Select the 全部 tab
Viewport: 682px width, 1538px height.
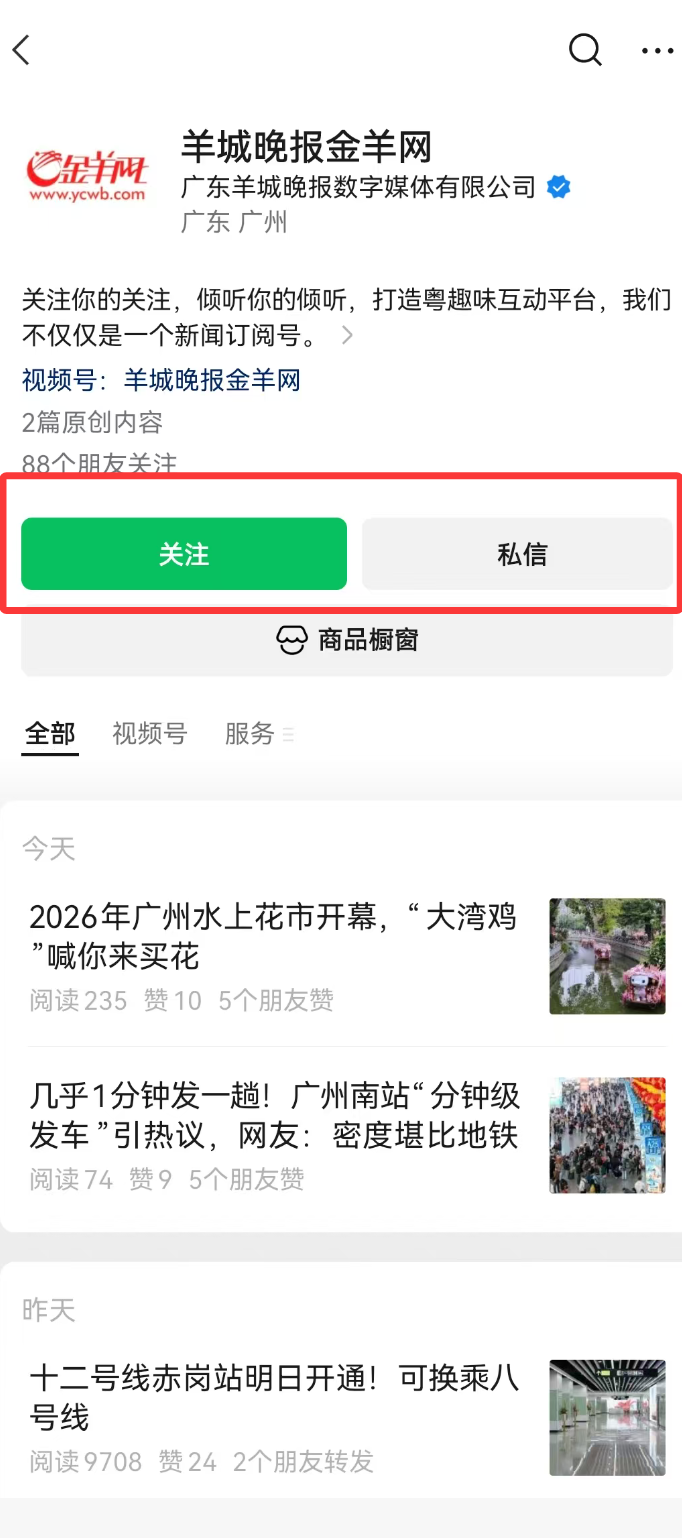(50, 734)
